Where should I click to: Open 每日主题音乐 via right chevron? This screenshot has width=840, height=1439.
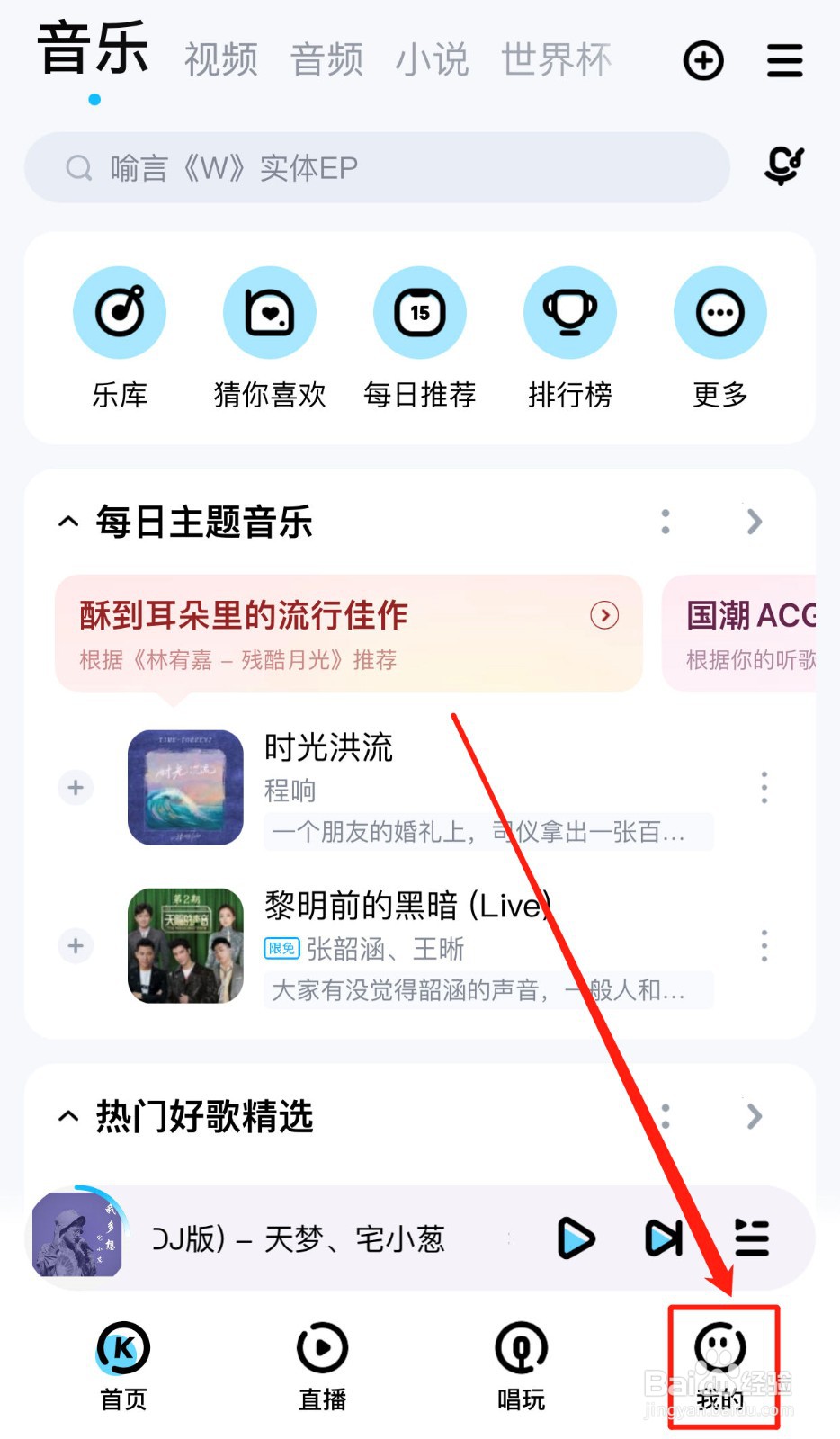pyautogui.click(x=754, y=522)
